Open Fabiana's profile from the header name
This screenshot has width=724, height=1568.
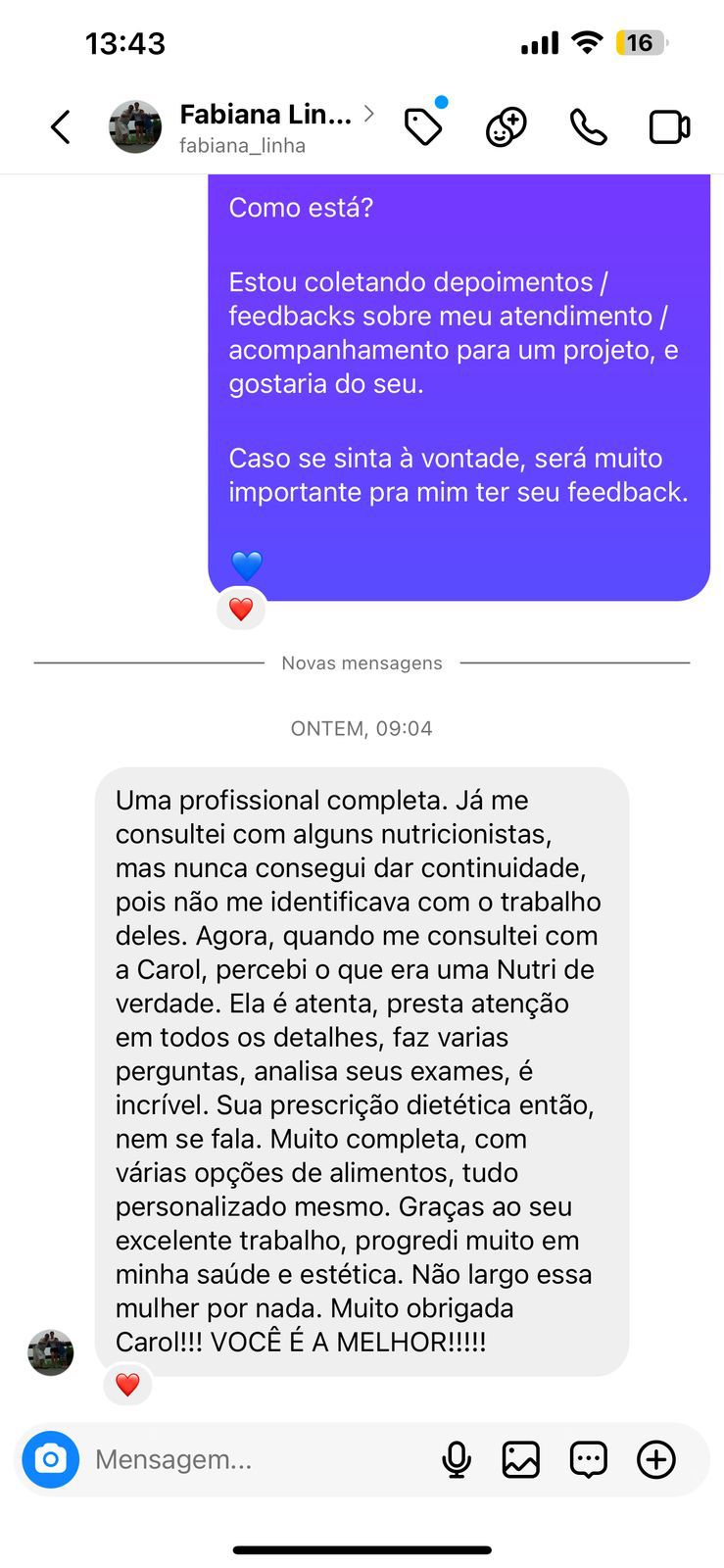[265, 114]
